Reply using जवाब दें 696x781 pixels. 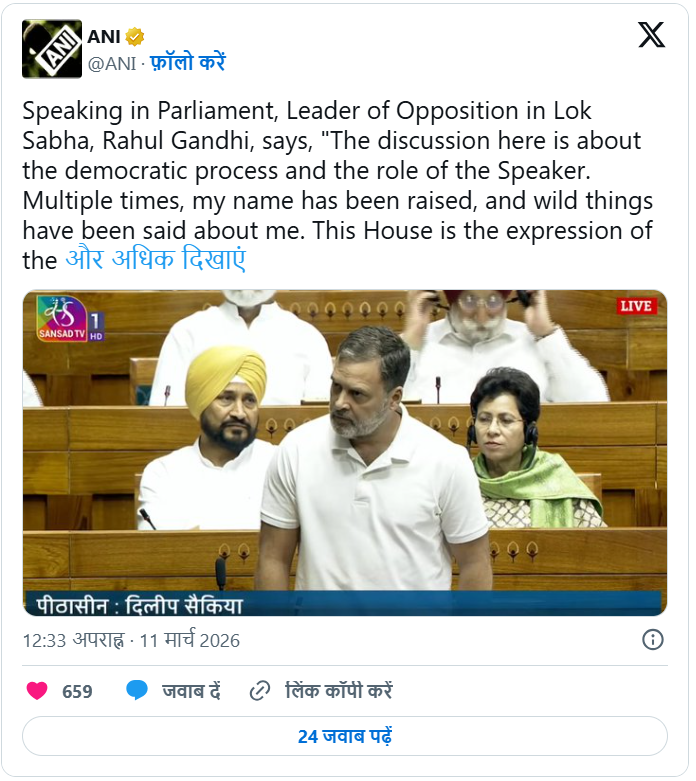point(174,691)
